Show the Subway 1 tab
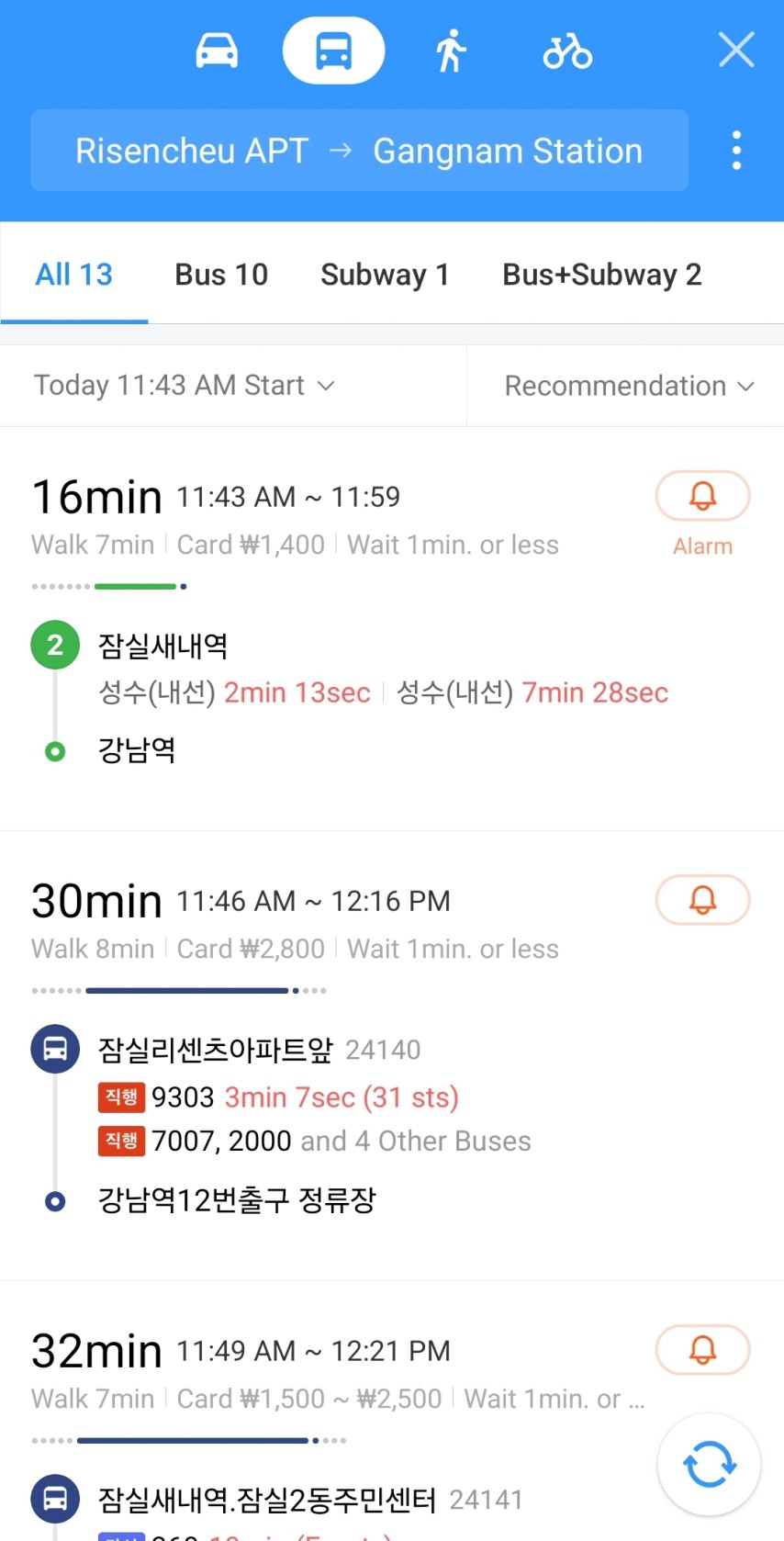The image size is (784, 1541). (x=385, y=275)
